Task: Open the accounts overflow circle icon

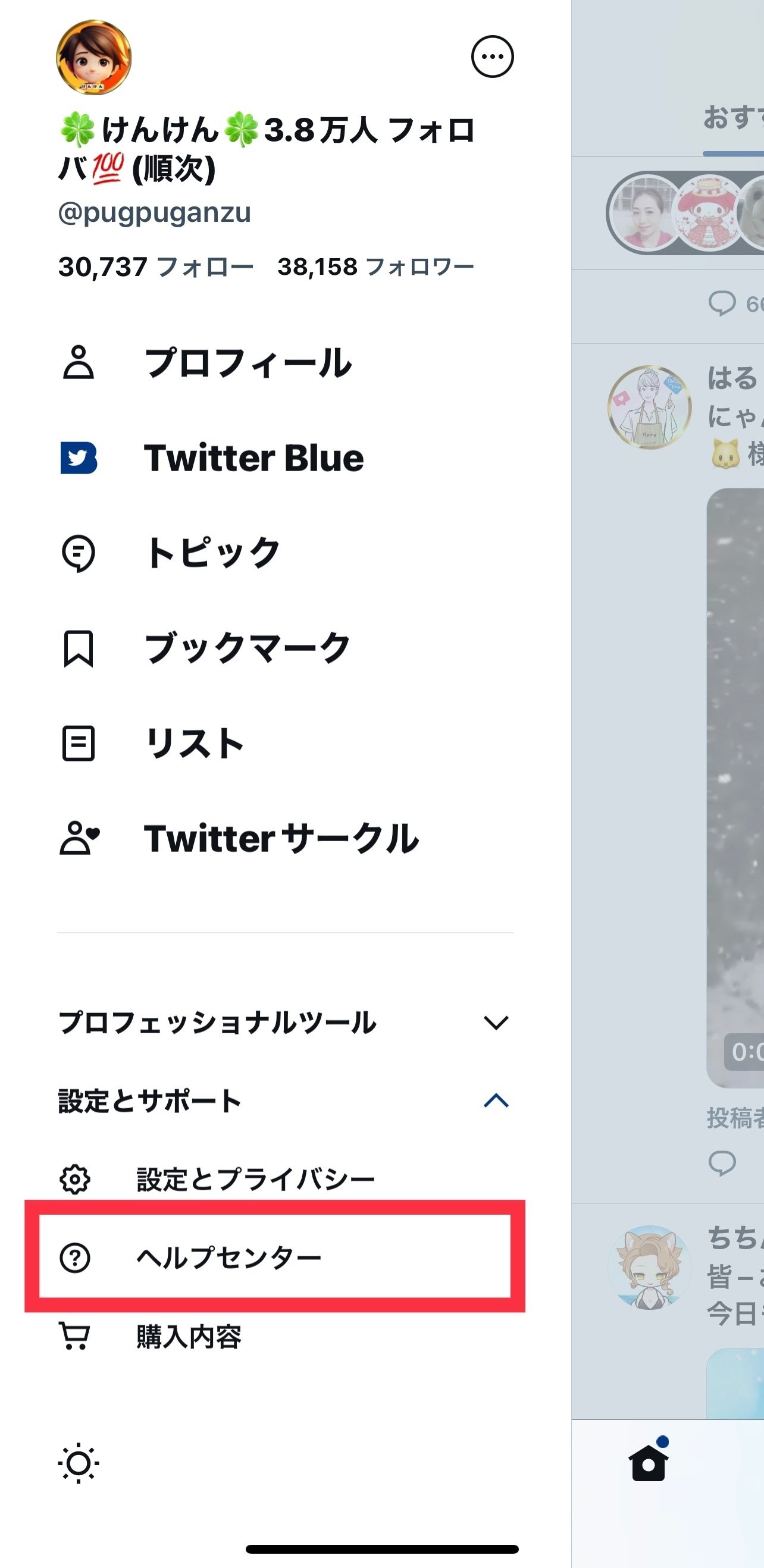Action: [492, 57]
